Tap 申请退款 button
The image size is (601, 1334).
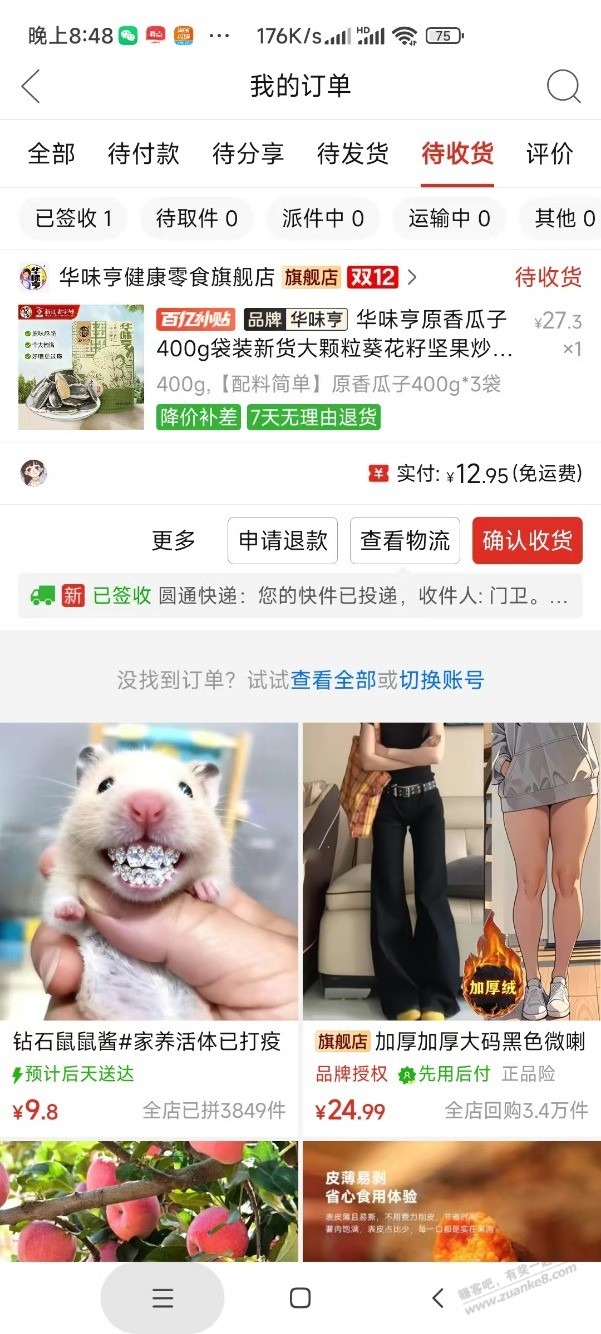tap(283, 541)
